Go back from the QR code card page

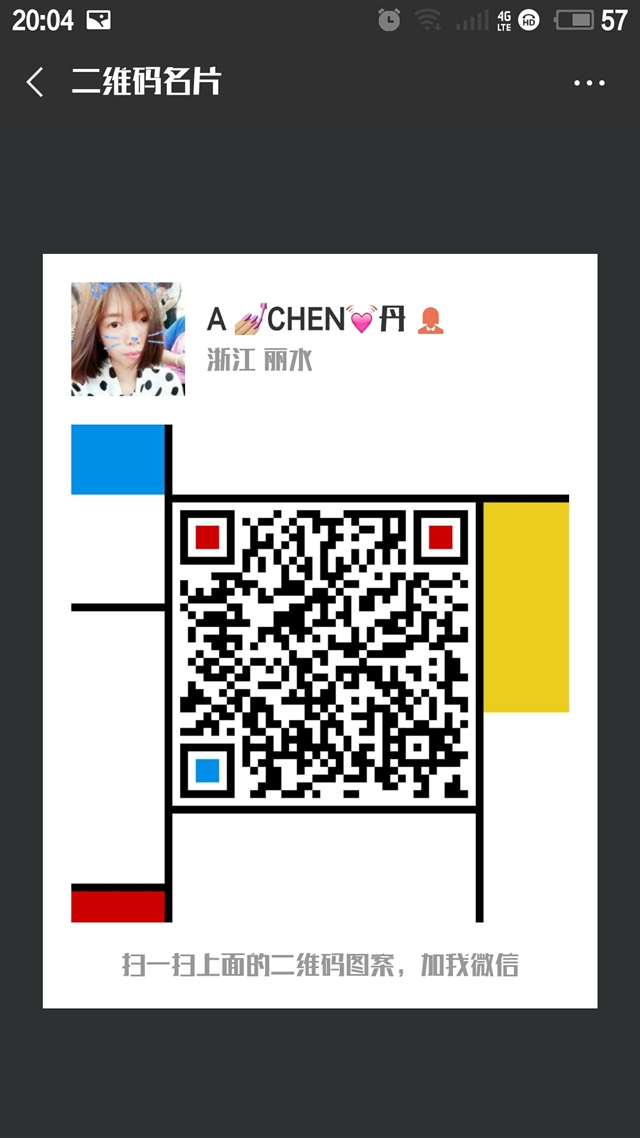35,82
